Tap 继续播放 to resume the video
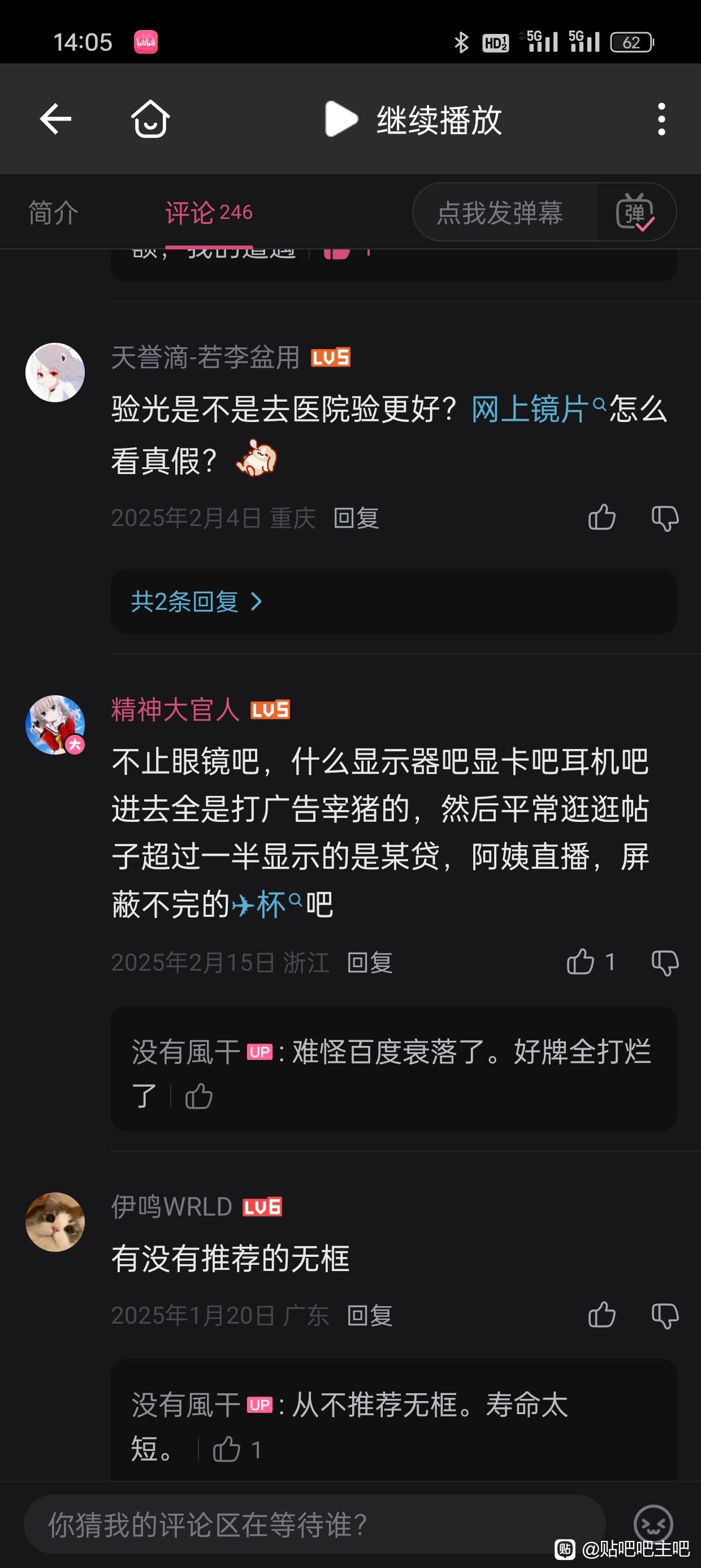 click(414, 119)
